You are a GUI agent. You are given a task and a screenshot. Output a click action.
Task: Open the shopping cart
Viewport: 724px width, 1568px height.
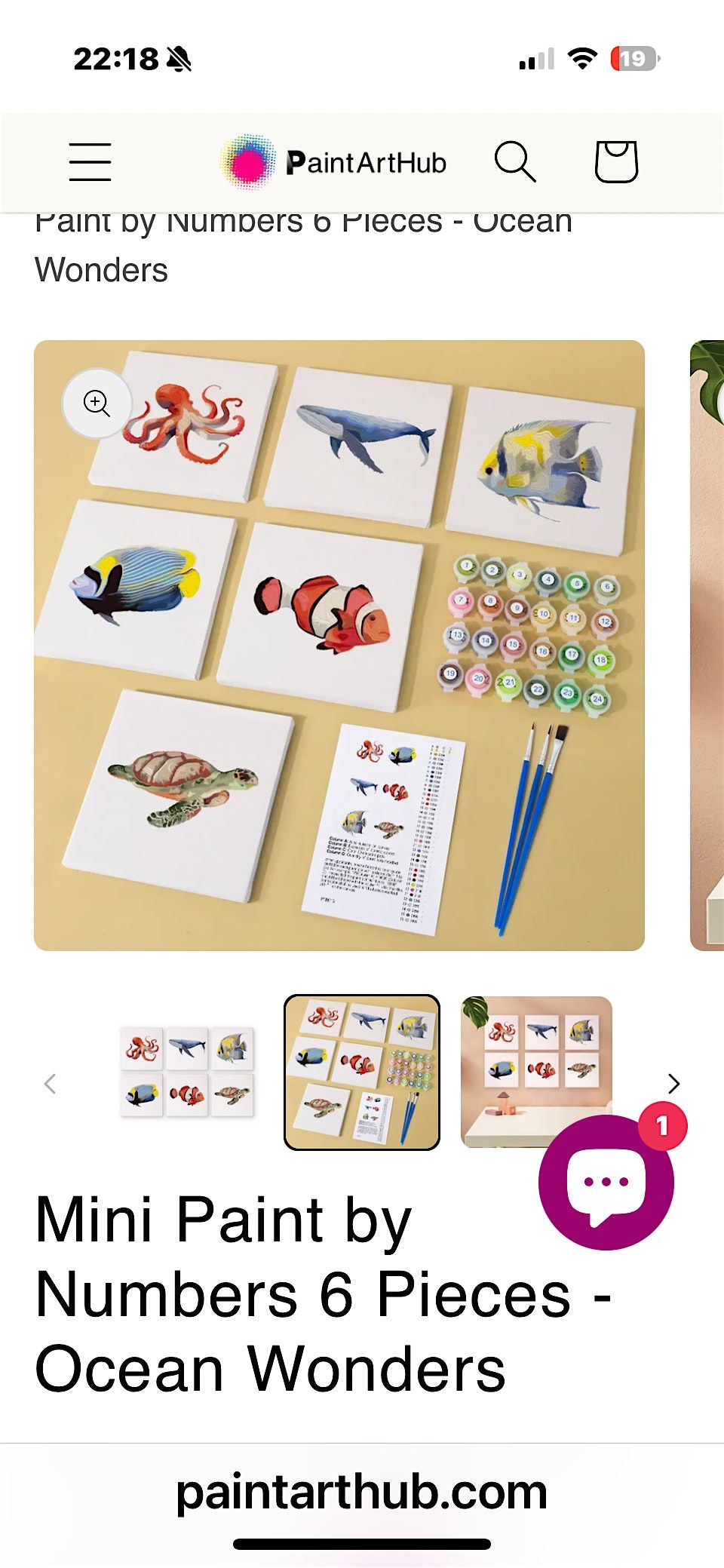616,161
